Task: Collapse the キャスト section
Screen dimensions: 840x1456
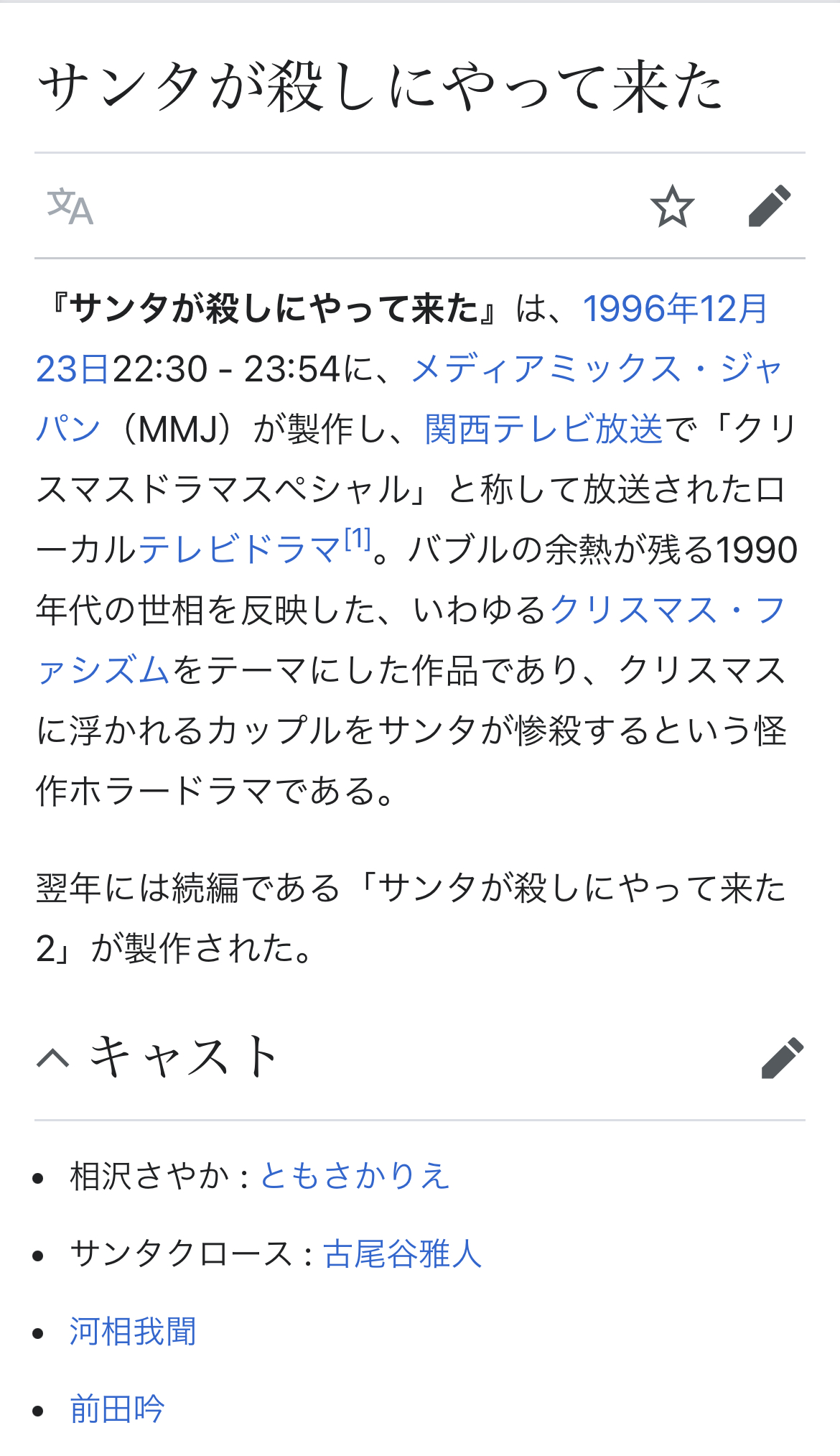Action: [x=53, y=1057]
